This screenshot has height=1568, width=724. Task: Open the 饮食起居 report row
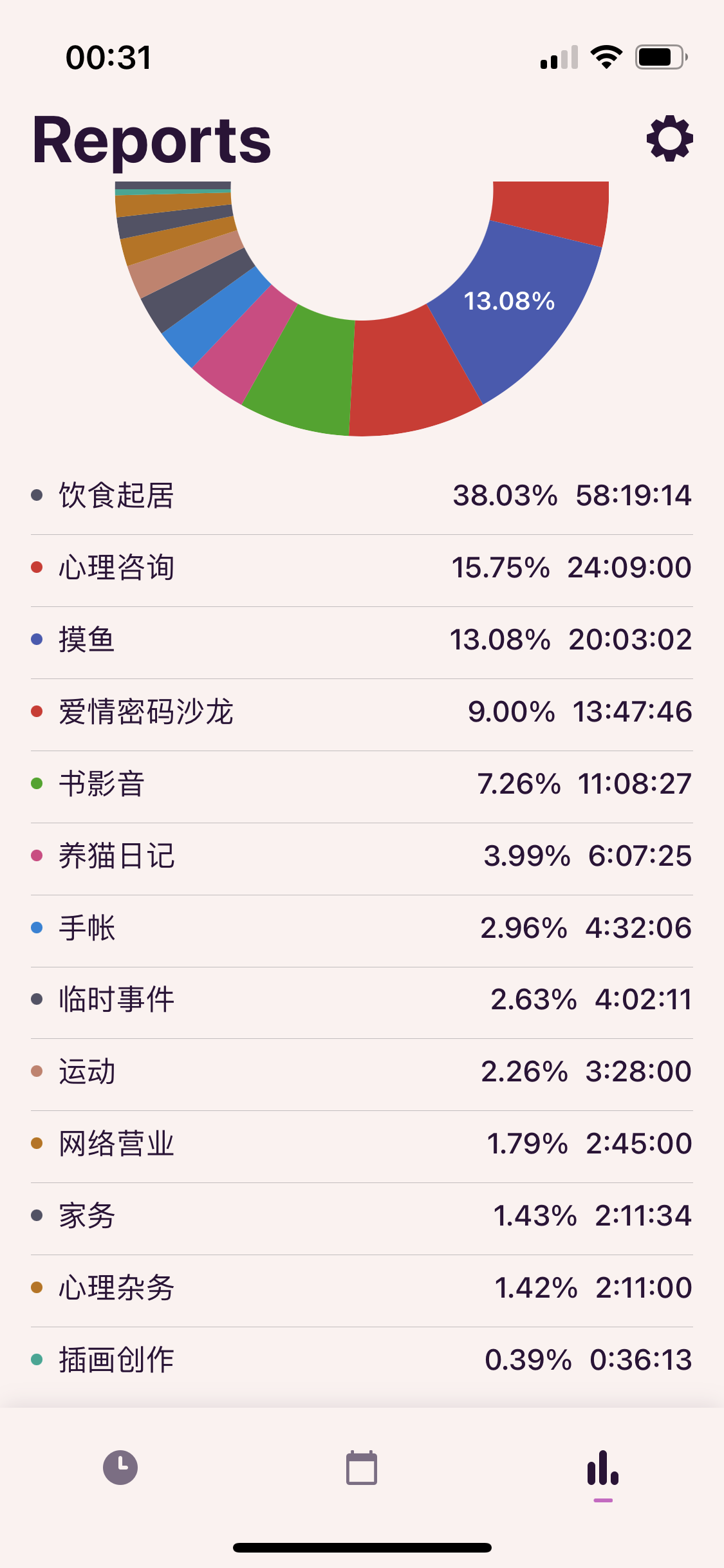click(362, 496)
